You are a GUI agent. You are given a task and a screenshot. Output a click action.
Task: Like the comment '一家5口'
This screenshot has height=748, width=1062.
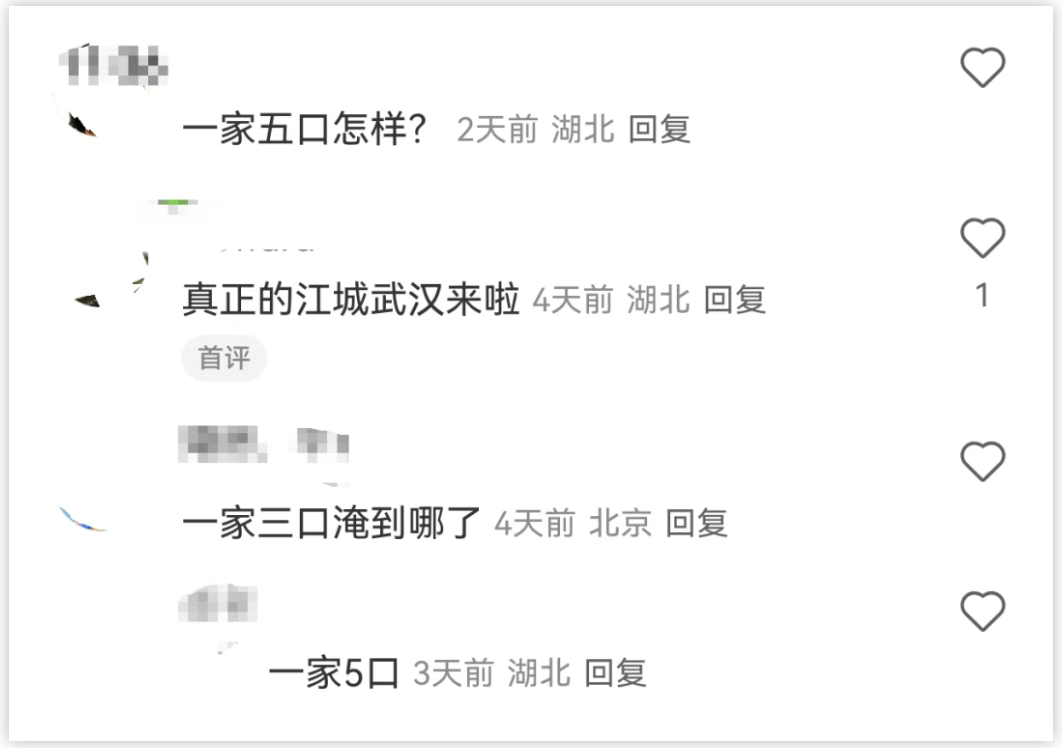click(x=982, y=610)
